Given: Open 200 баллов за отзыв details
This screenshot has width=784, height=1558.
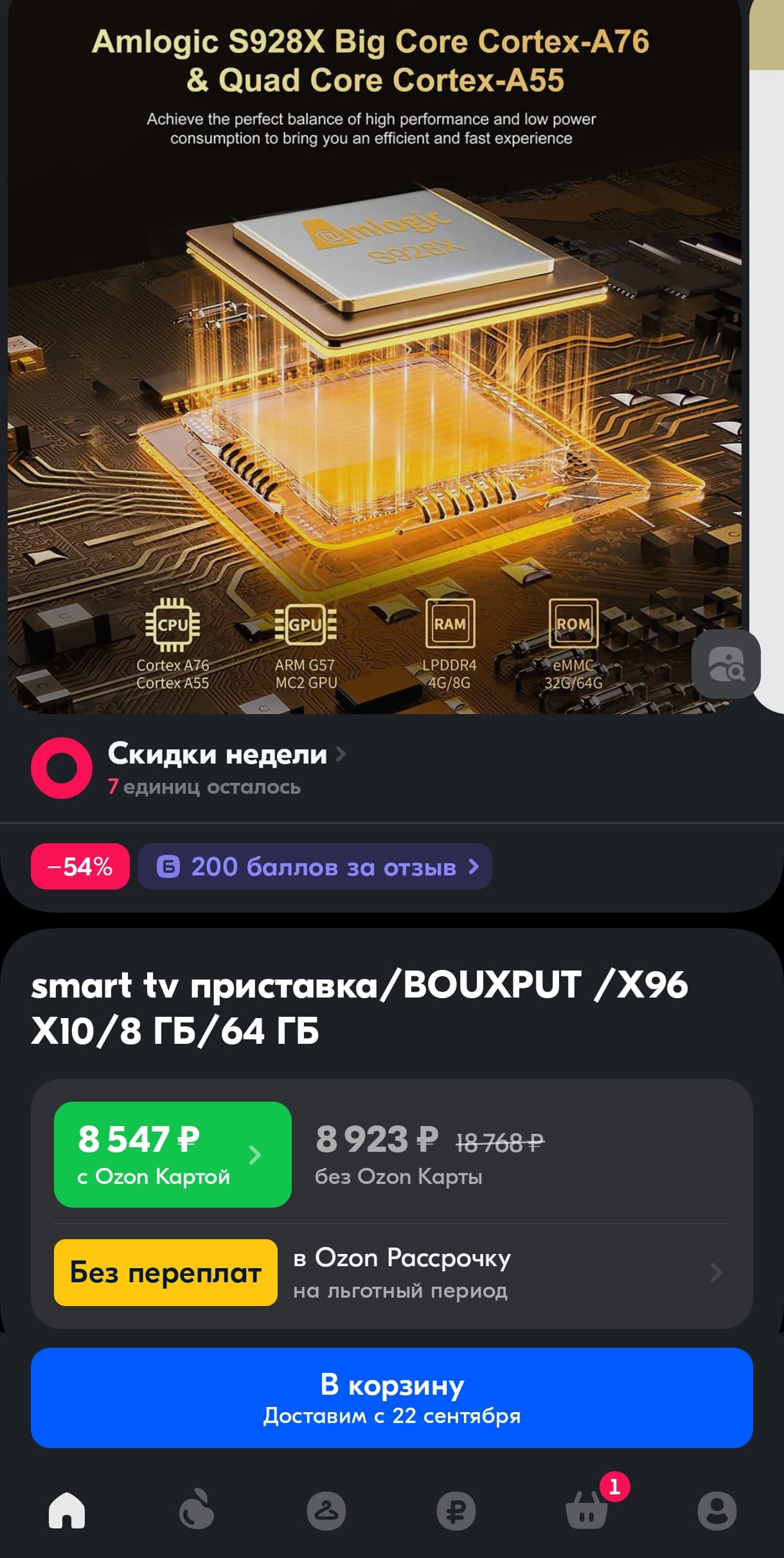Looking at the screenshot, I should 315,867.
